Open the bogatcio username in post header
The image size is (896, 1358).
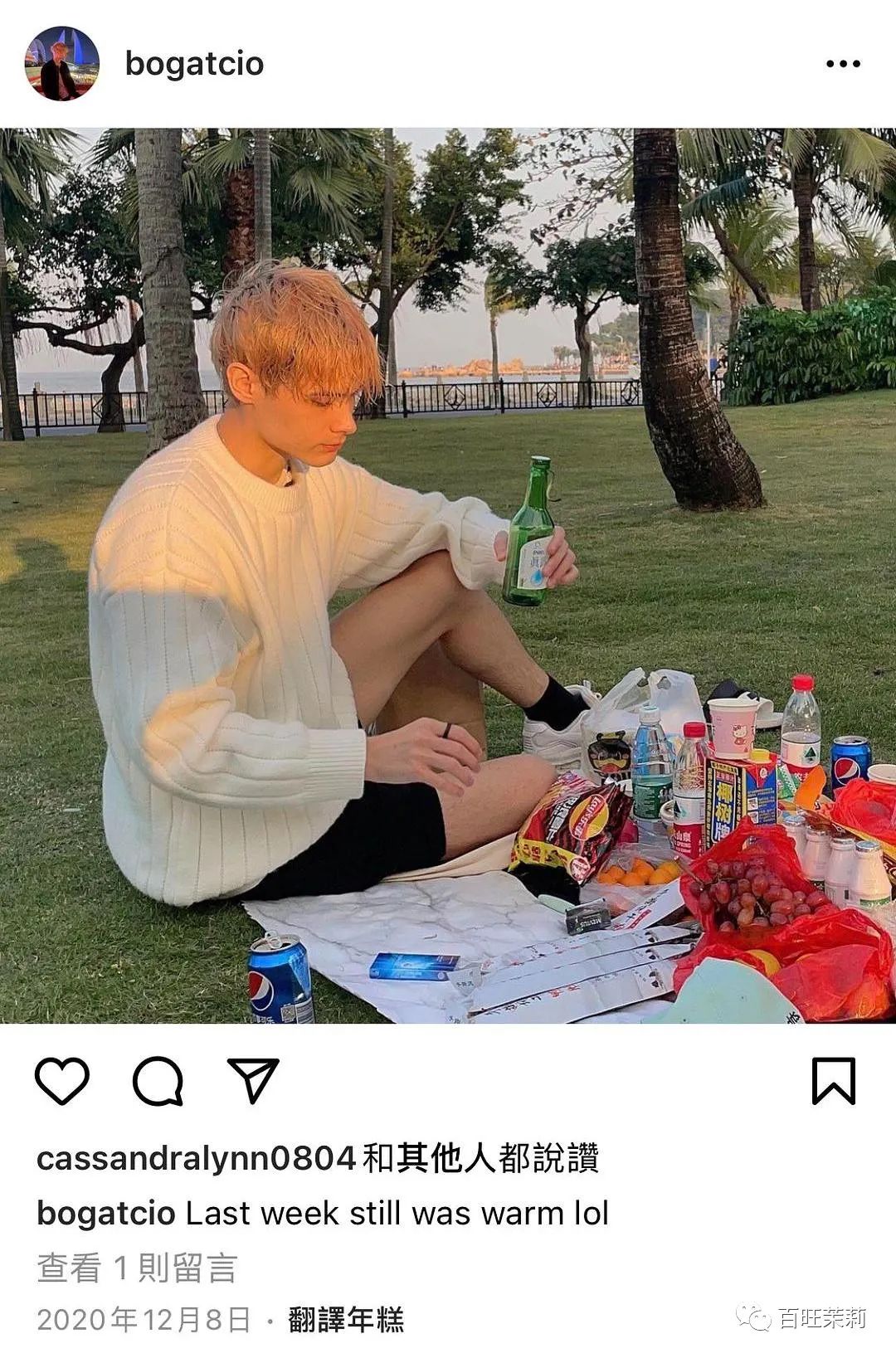point(194,64)
